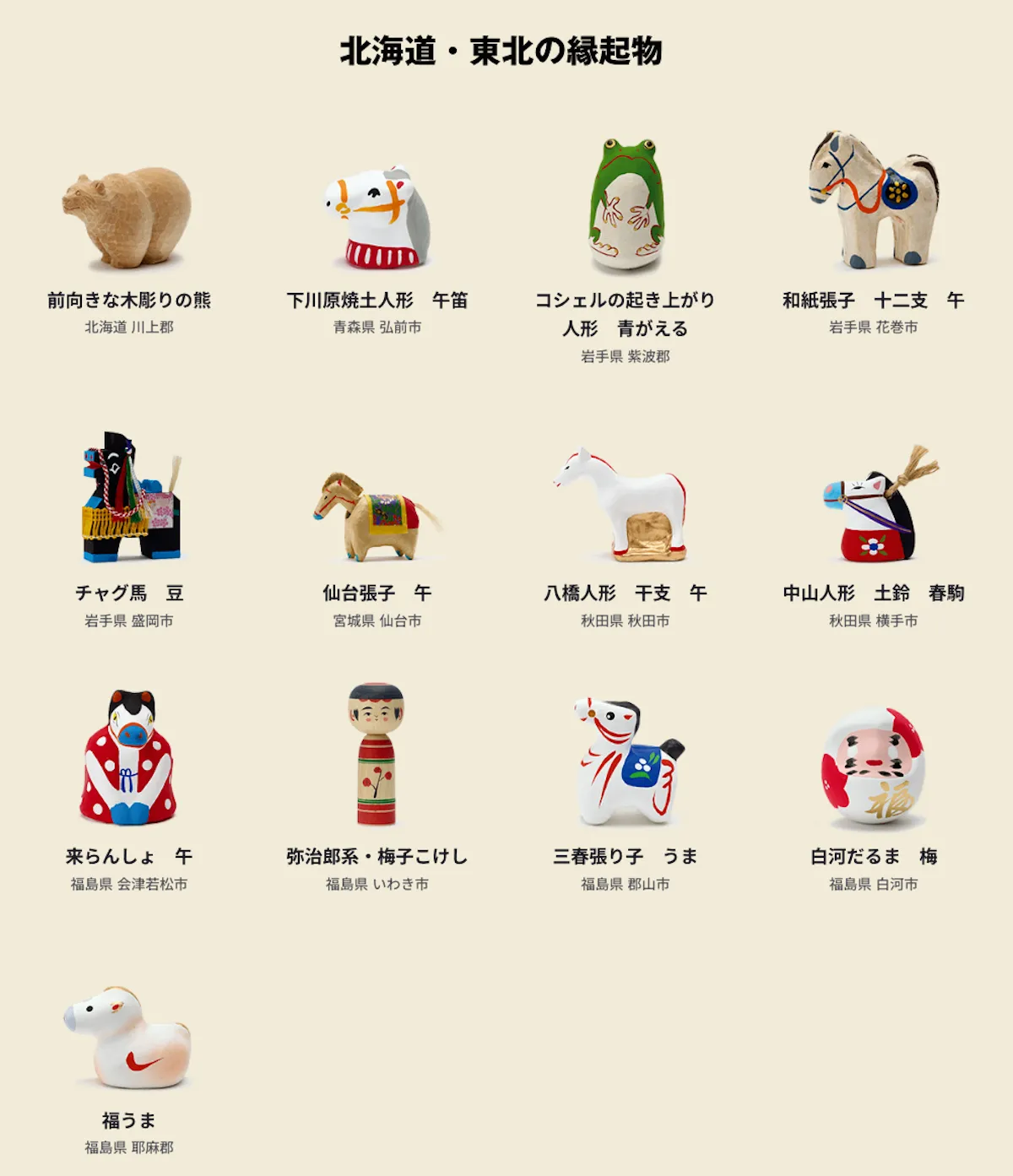Open the 来らんしょ 午 item
The height and width of the screenshot is (1176, 1013).
[x=128, y=758]
